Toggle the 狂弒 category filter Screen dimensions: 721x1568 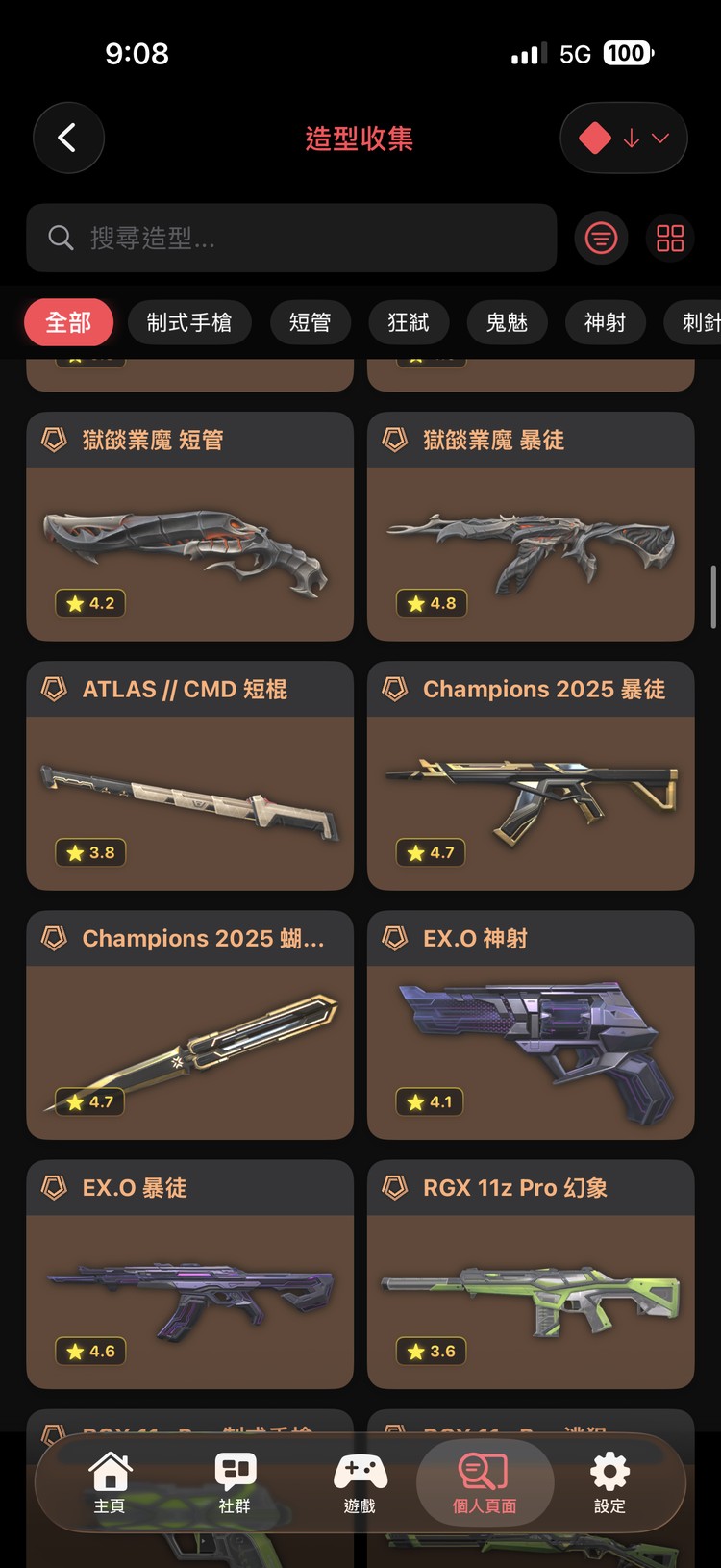tap(409, 322)
